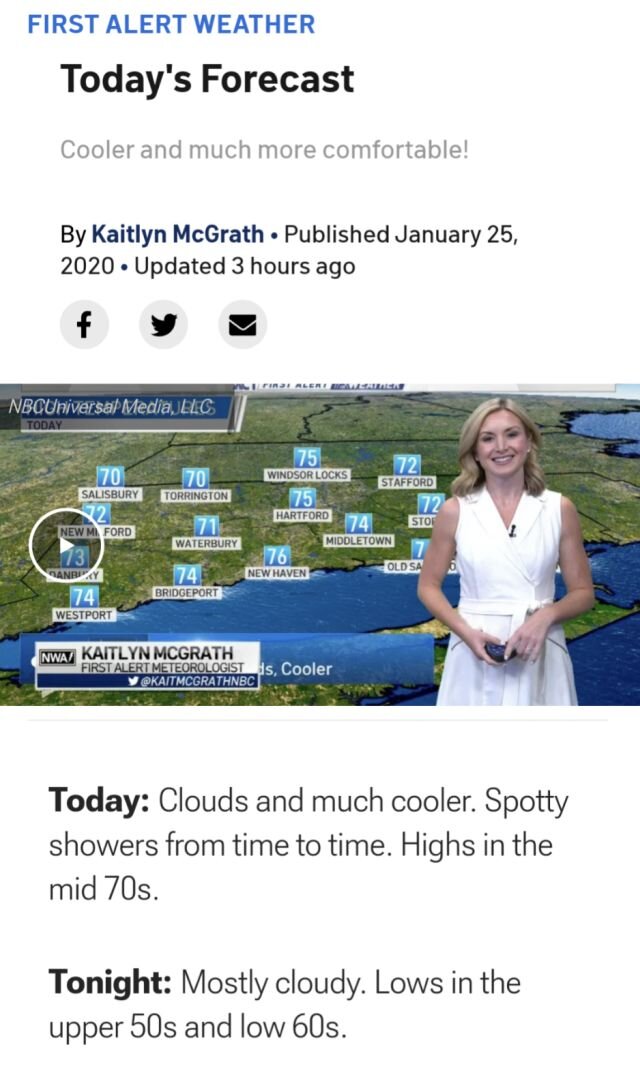Open the First Alert Weather section link
This screenshot has height=1088, width=640.
171,24
